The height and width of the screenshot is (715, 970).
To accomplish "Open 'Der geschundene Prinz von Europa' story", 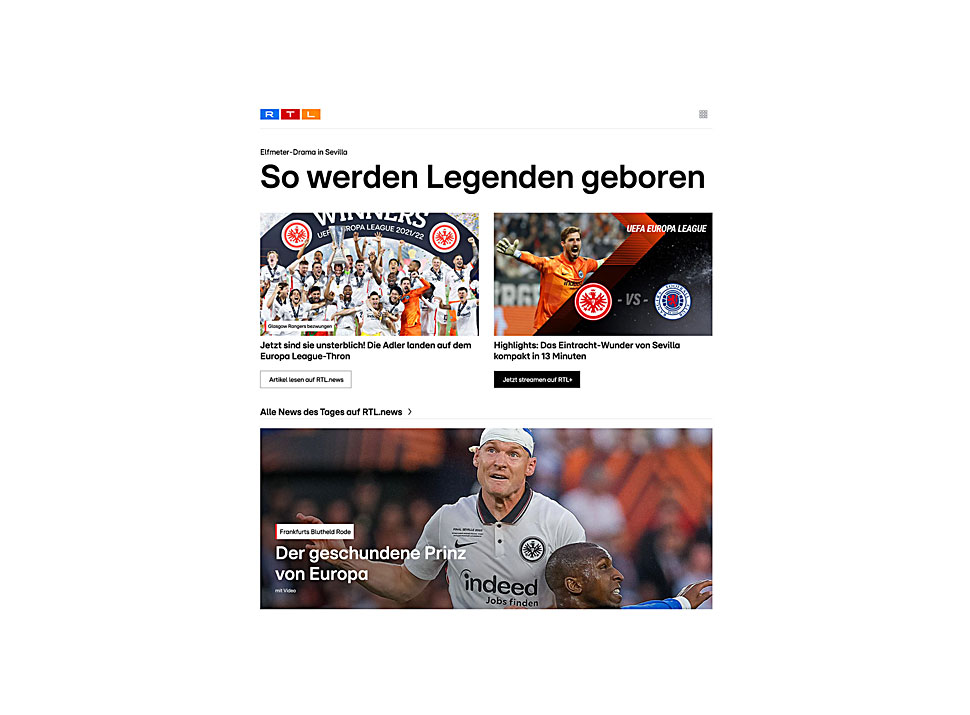I will click(x=322, y=565).
